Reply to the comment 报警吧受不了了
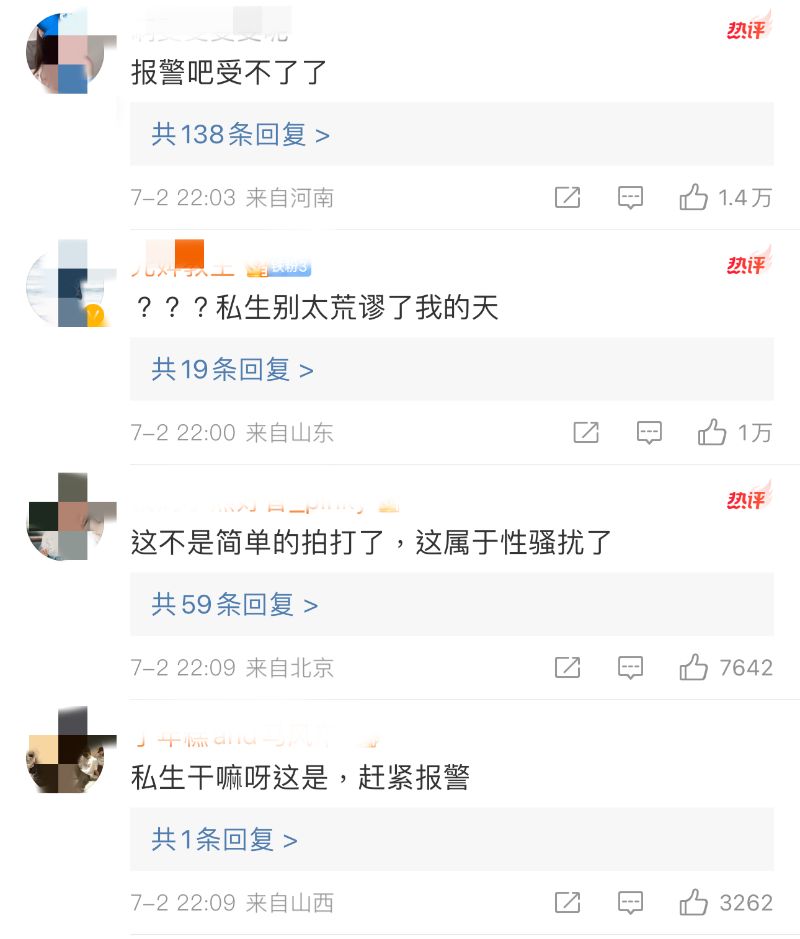800x939 pixels. coord(630,198)
